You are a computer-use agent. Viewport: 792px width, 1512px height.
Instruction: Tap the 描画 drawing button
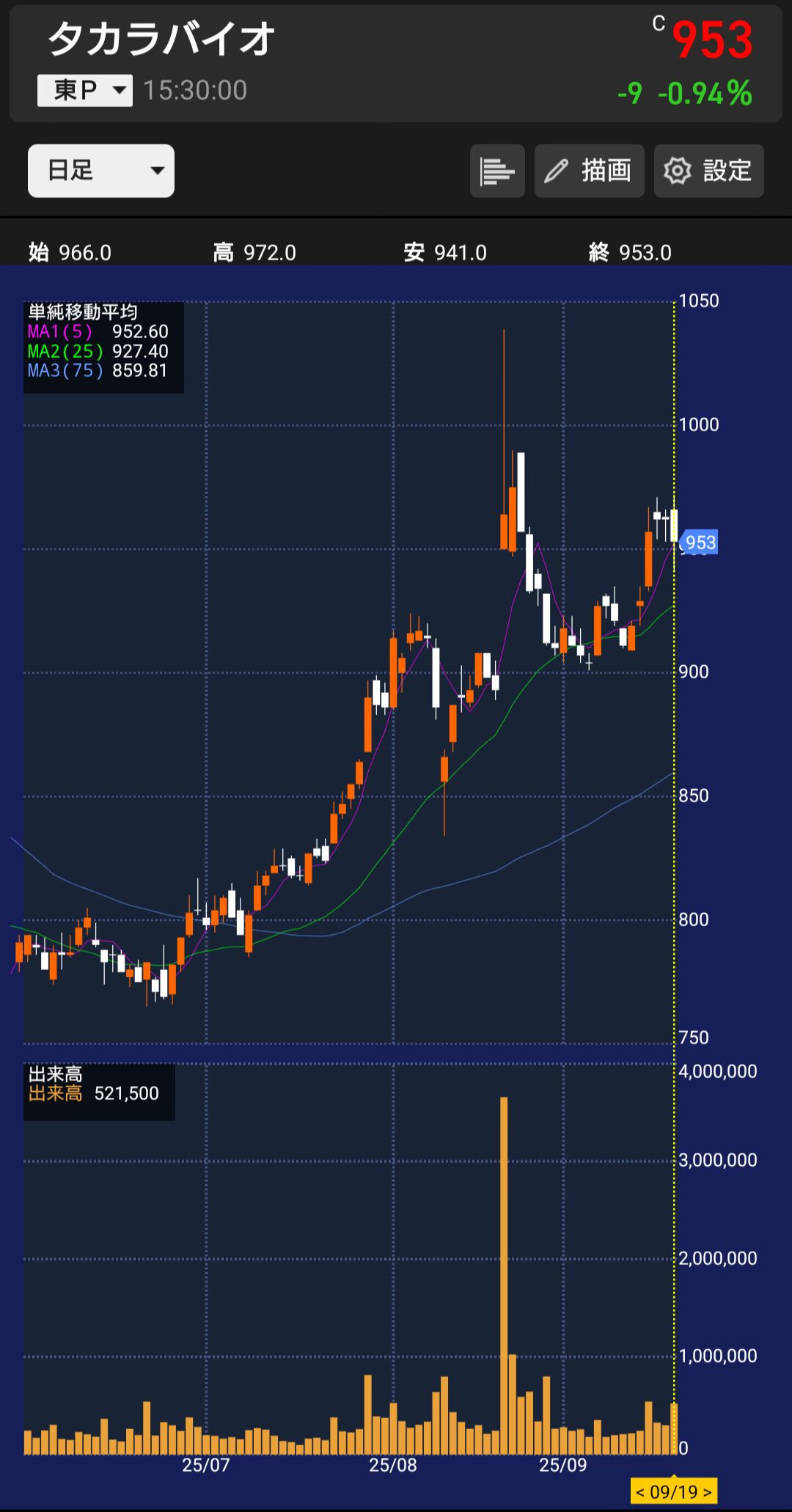[589, 172]
